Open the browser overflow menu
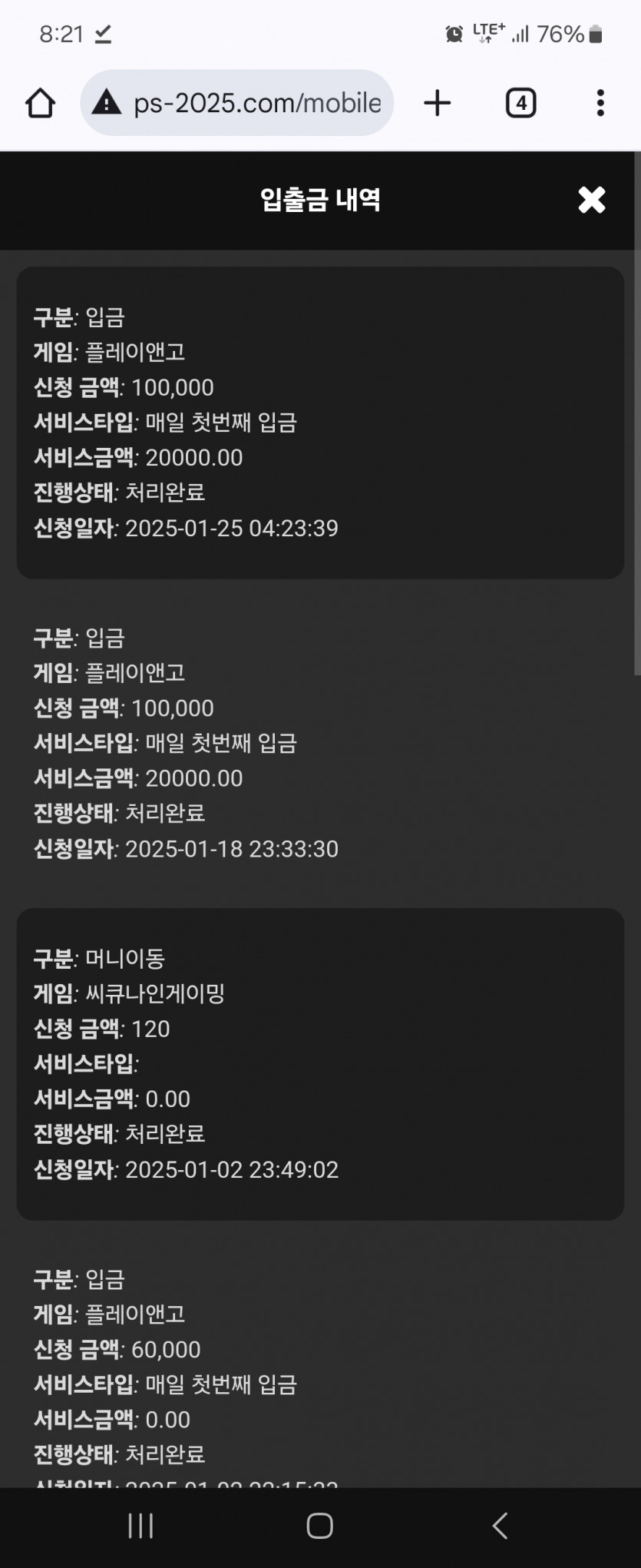Viewport: 641px width, 1568px height. coord(600,103)
